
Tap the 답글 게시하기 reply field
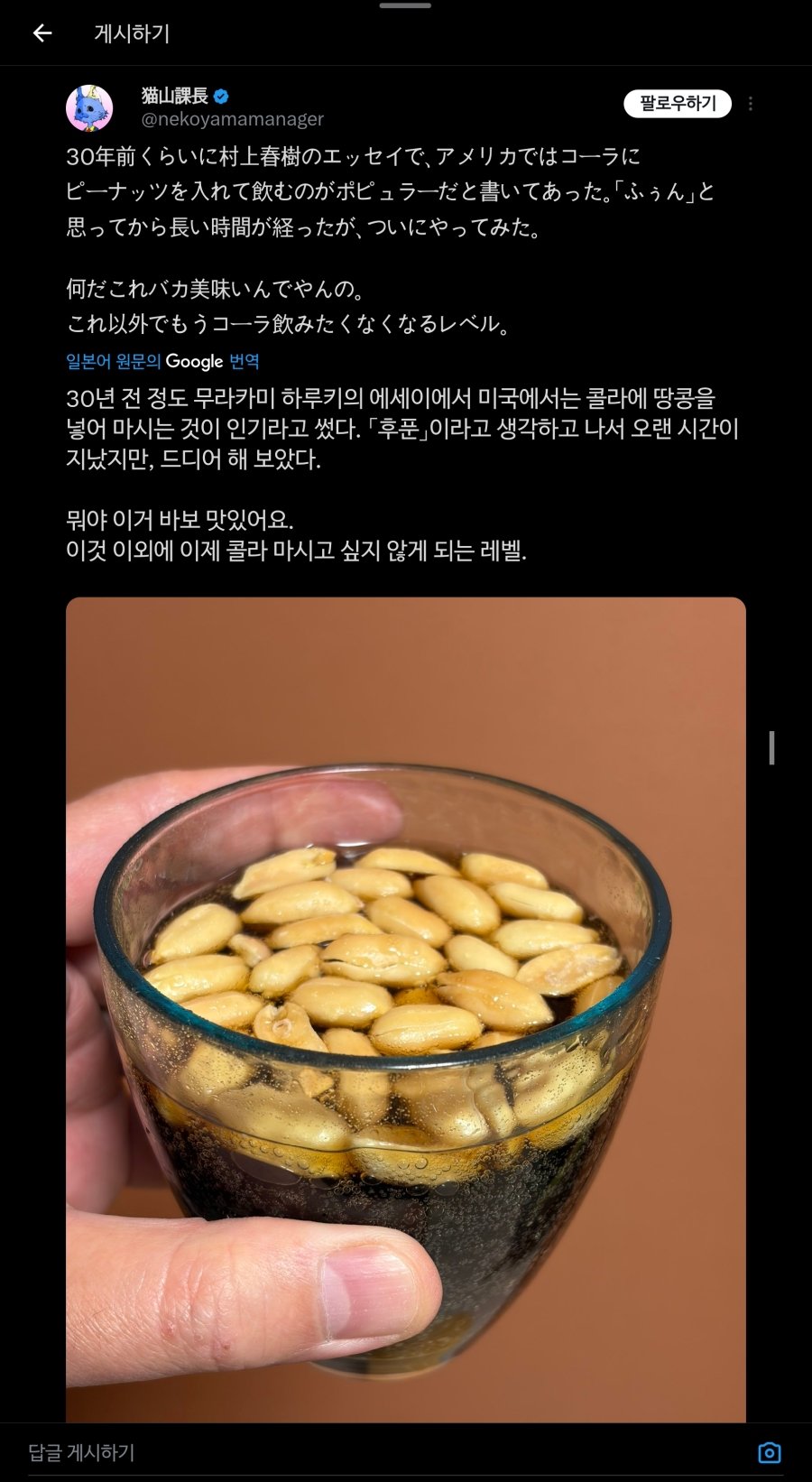coord(361,1452)
